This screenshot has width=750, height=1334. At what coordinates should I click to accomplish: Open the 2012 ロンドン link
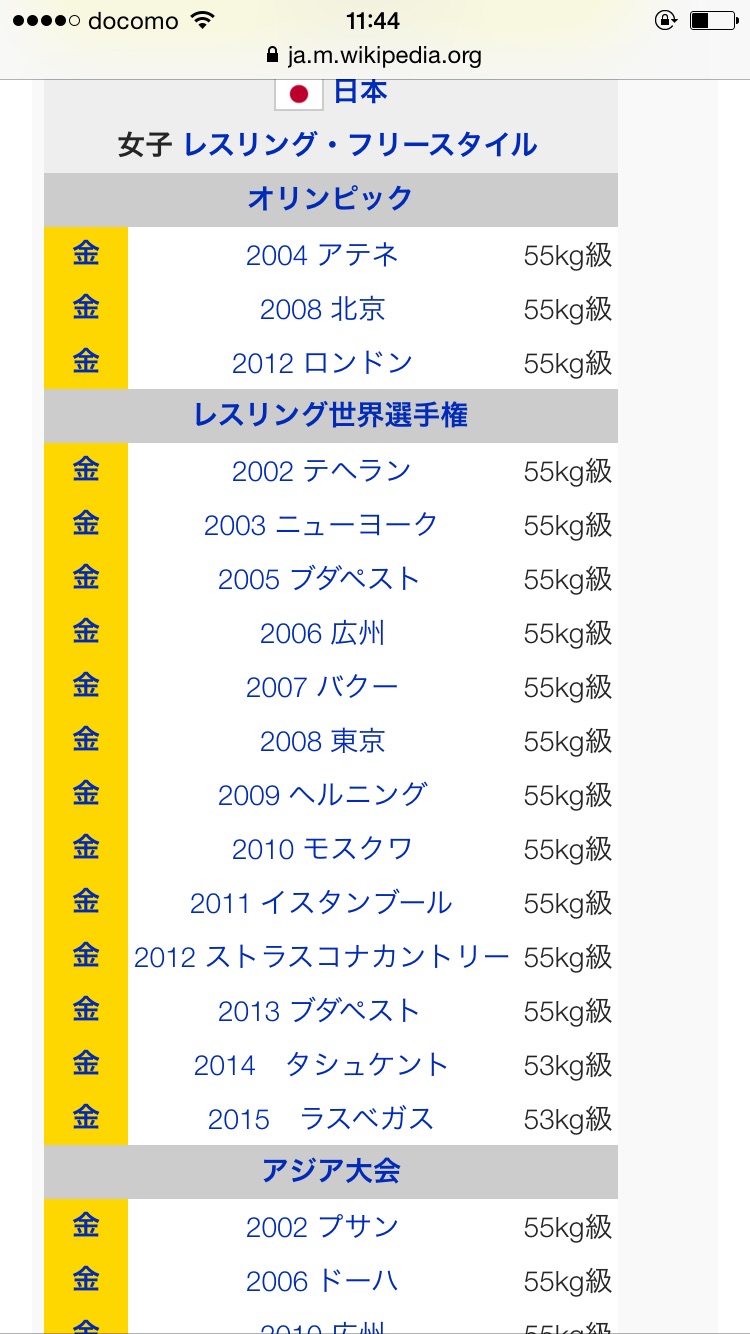[x=322, y=363]
